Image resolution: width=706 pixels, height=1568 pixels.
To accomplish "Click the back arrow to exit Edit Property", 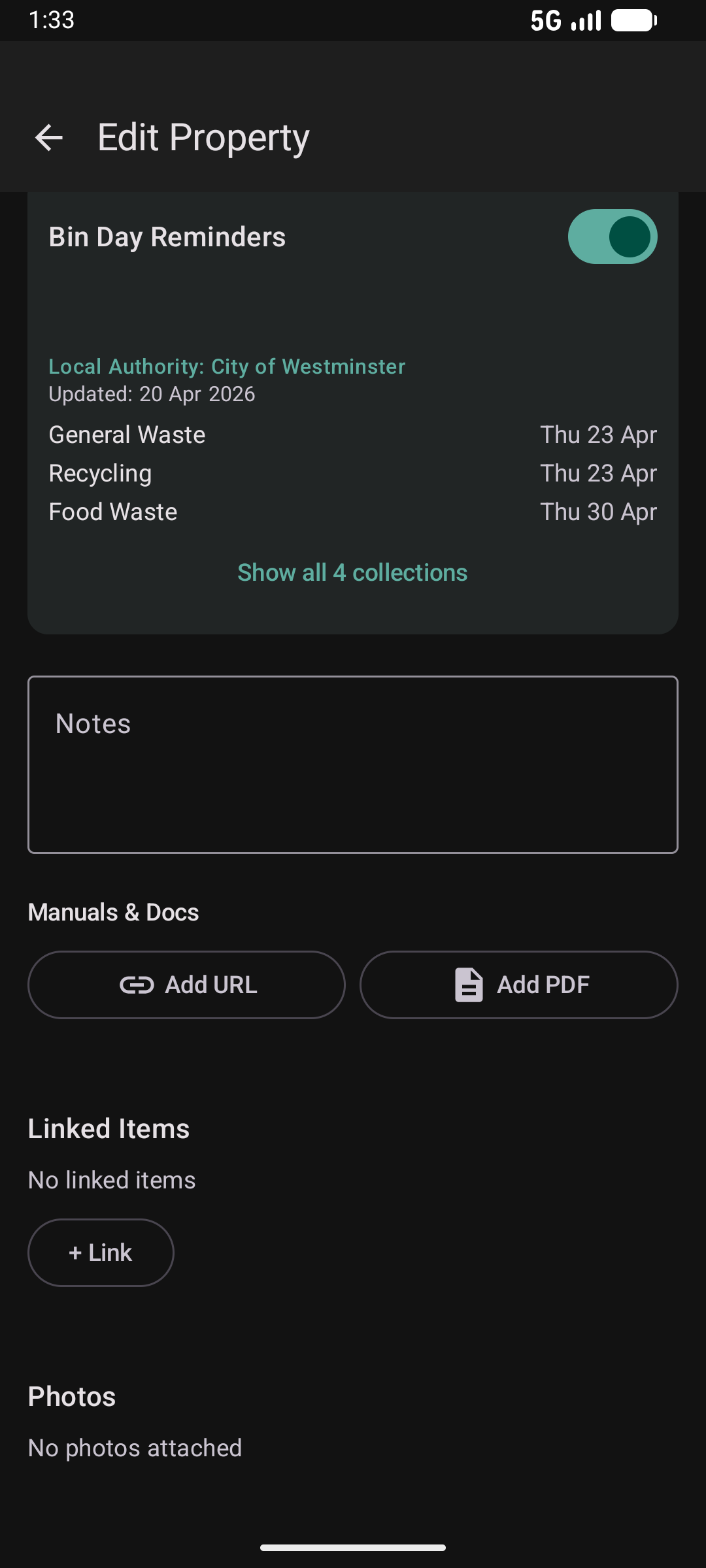I will pos(48,137).
